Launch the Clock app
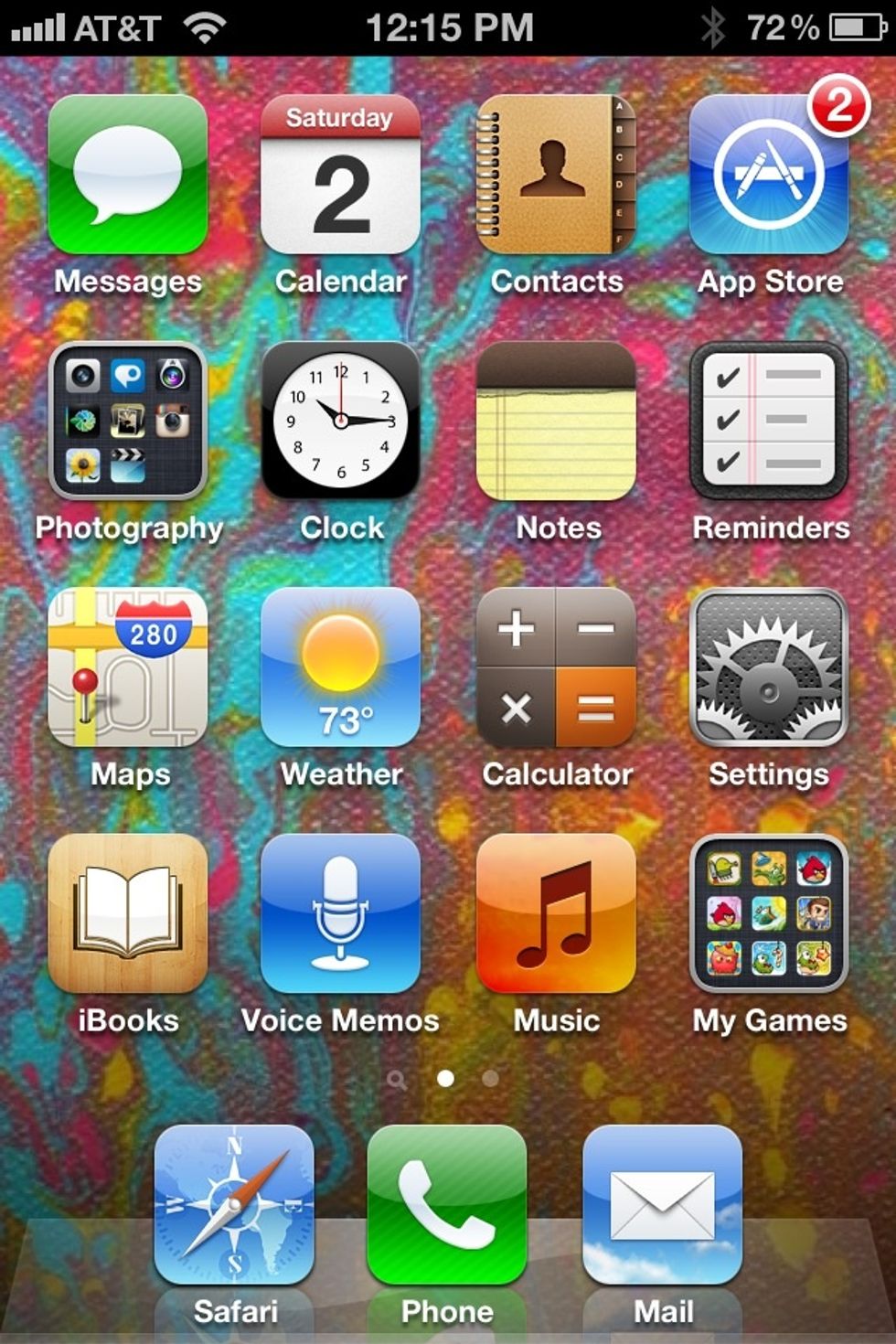896x1344 pixels. coord(341,421)
